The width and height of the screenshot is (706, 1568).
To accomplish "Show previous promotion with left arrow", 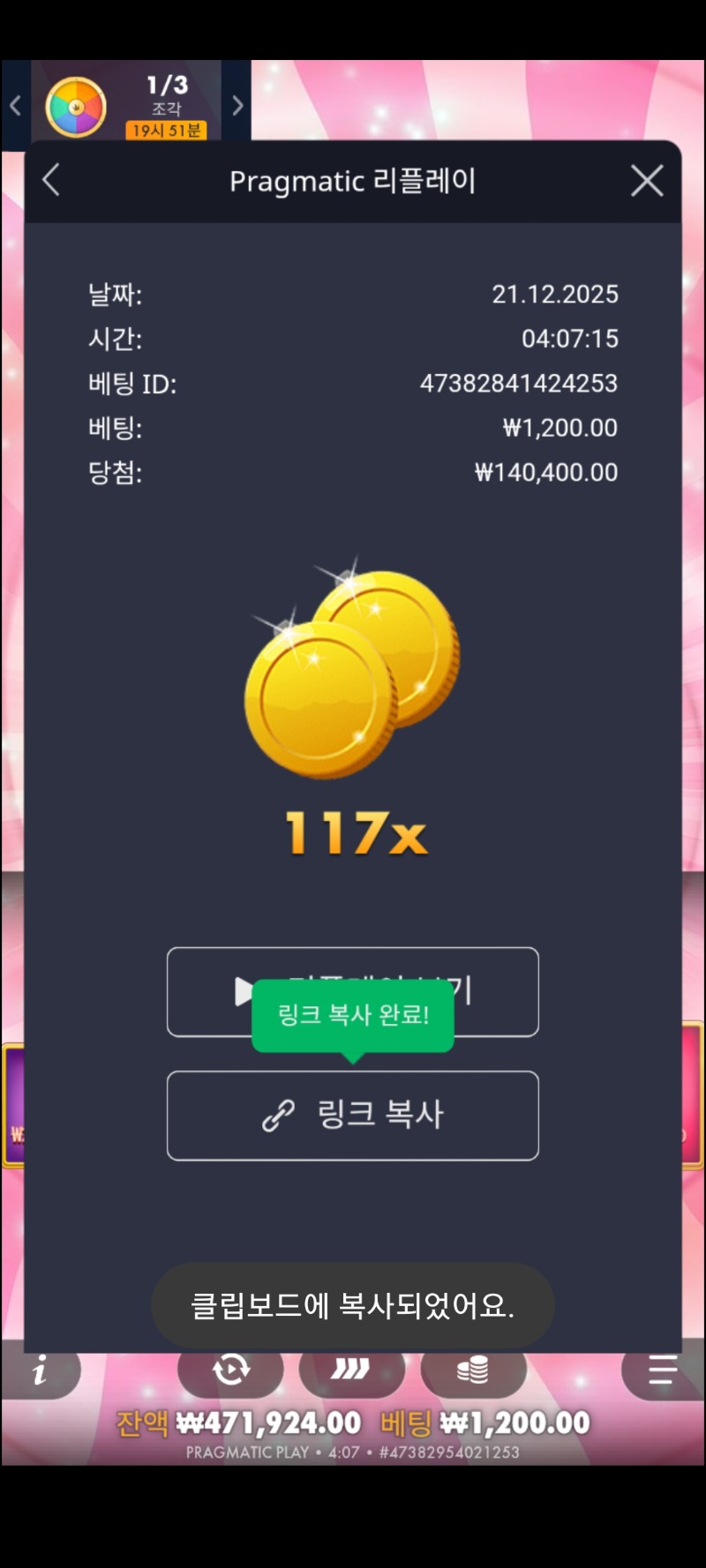I will tap(15, 106).
